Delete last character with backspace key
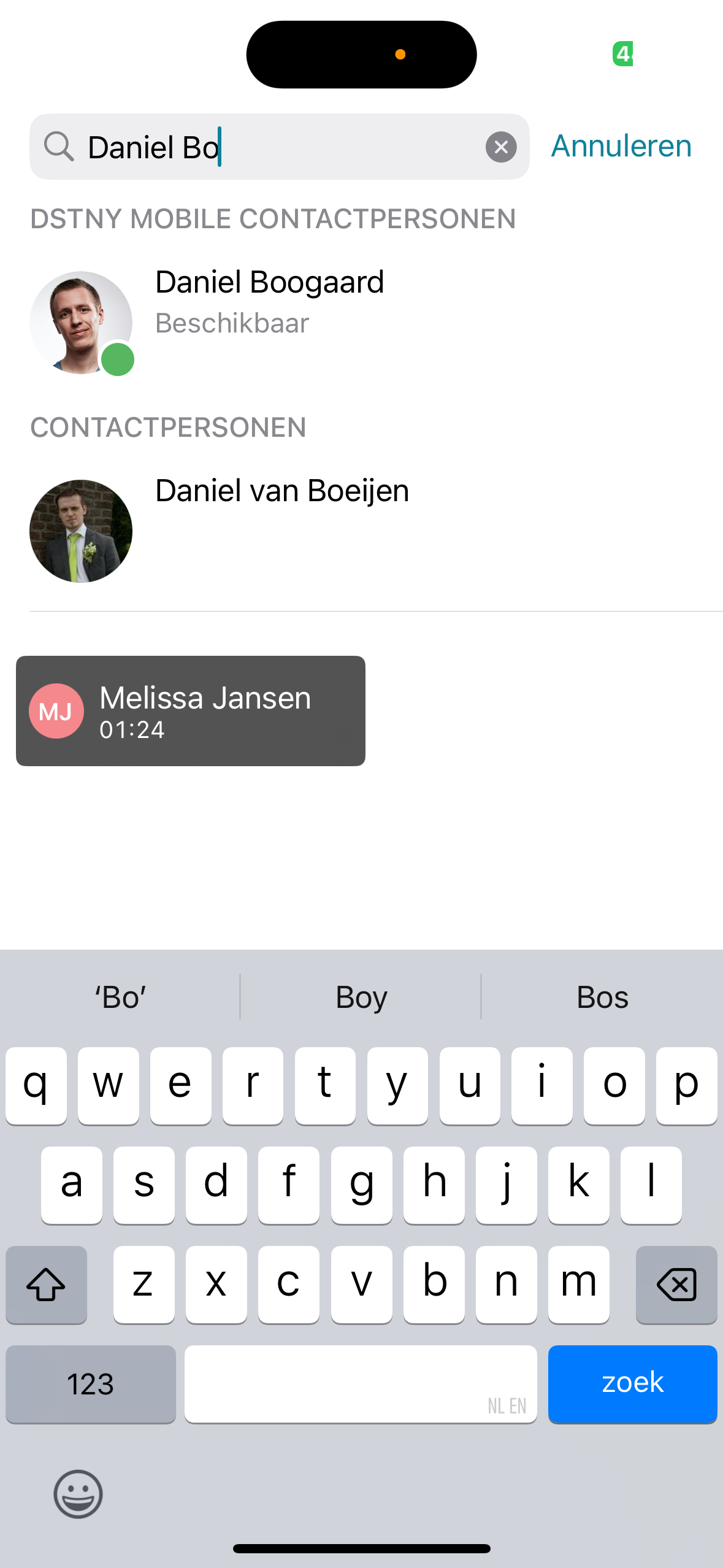Viewport: 723px width, 1568px height. tap(676, 1284)
